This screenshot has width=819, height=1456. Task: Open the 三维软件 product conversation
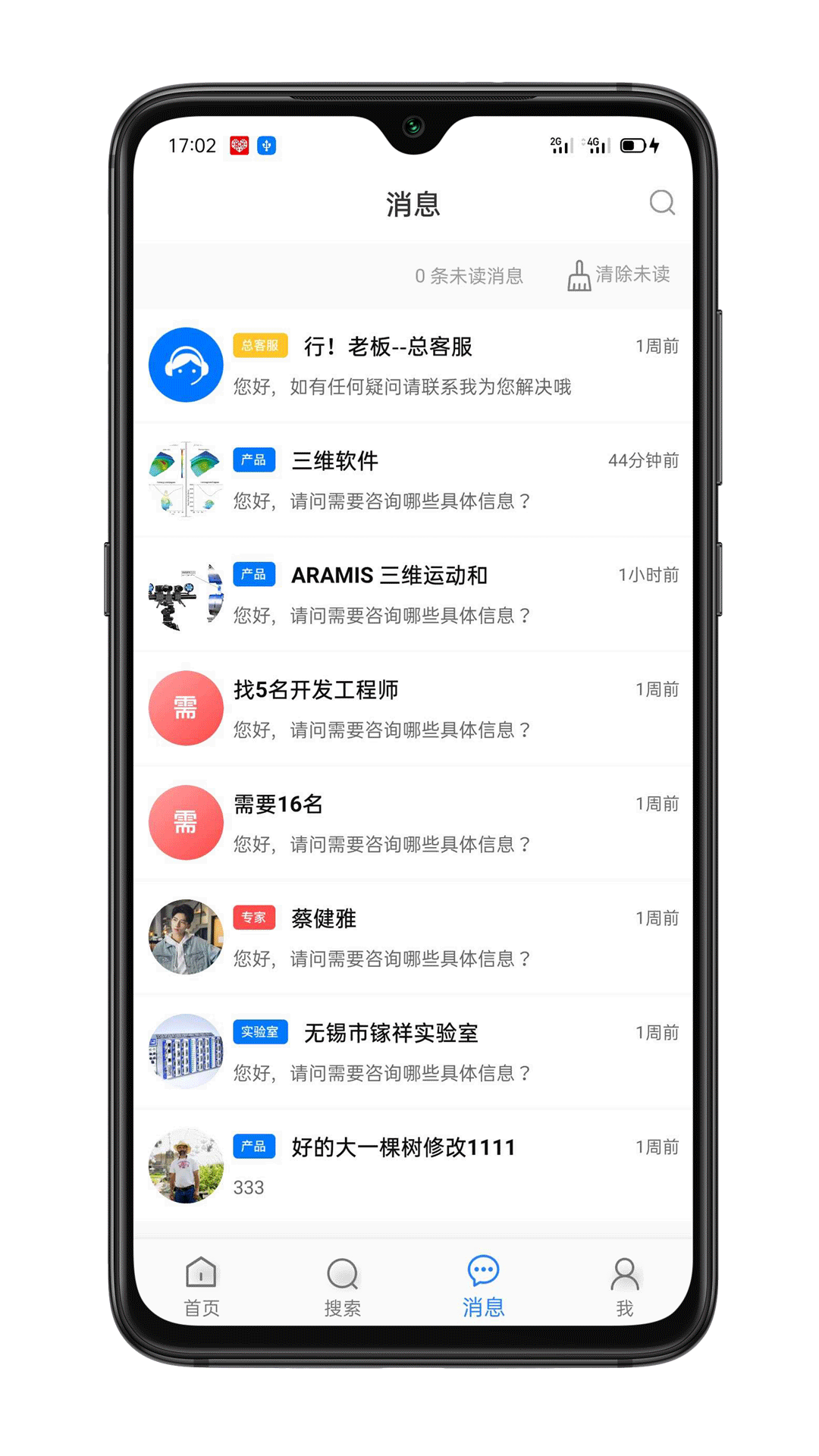[413, 480]
